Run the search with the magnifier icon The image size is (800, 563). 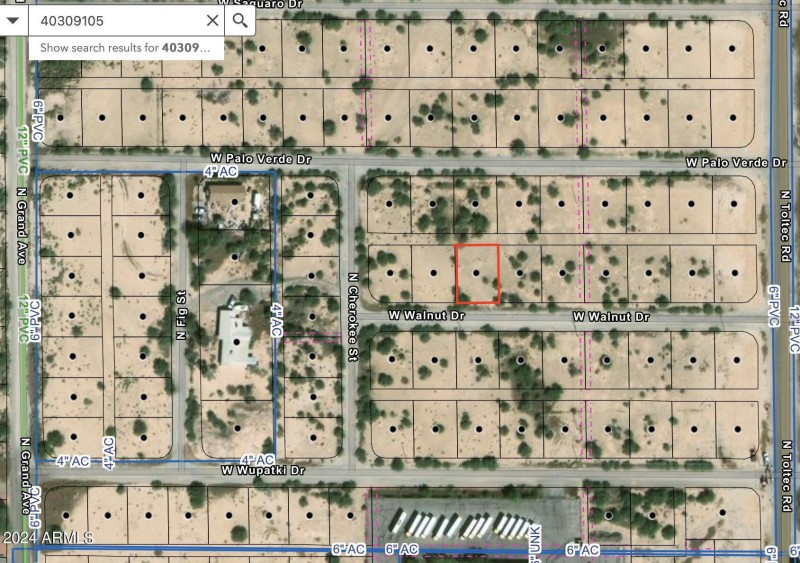click(x=240, y=20)
